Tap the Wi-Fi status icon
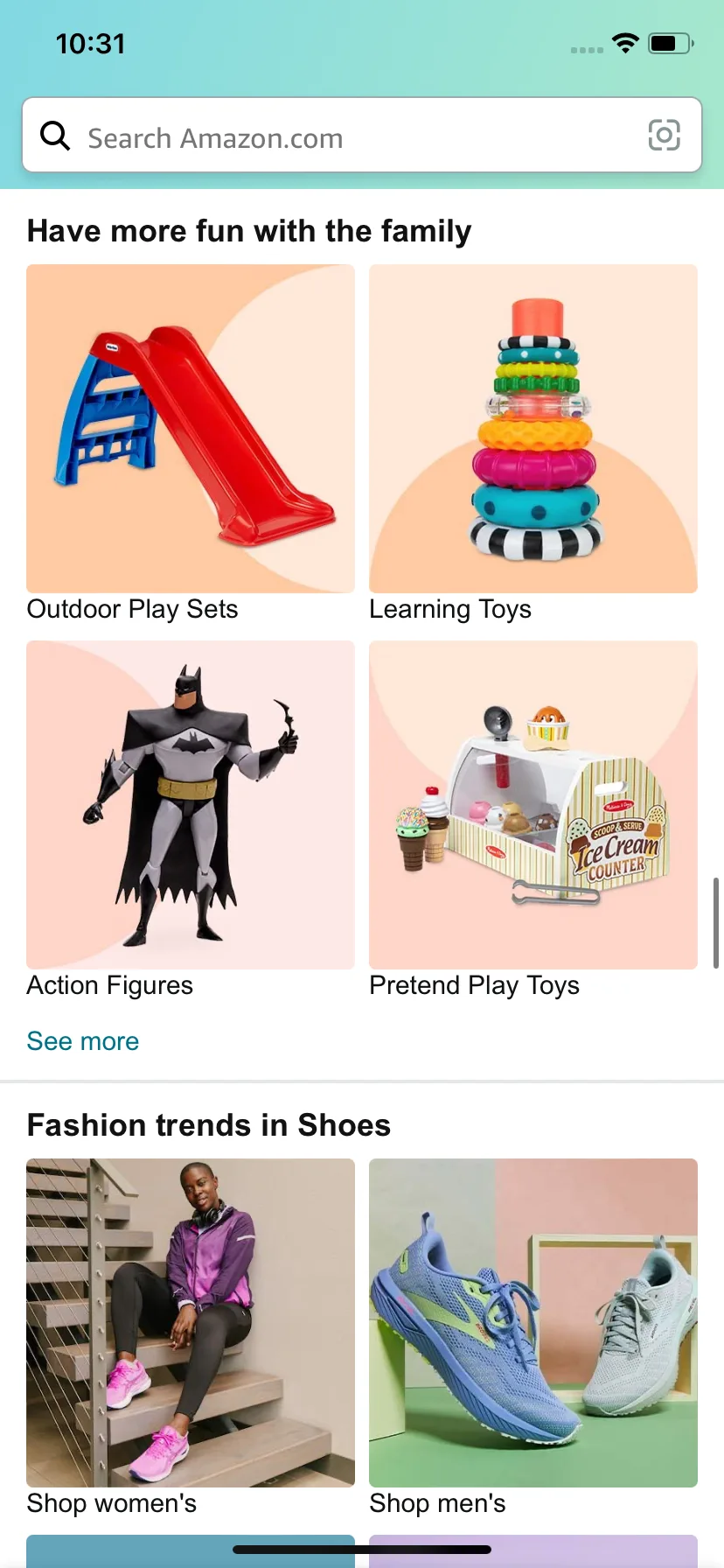 pos(625,44)
